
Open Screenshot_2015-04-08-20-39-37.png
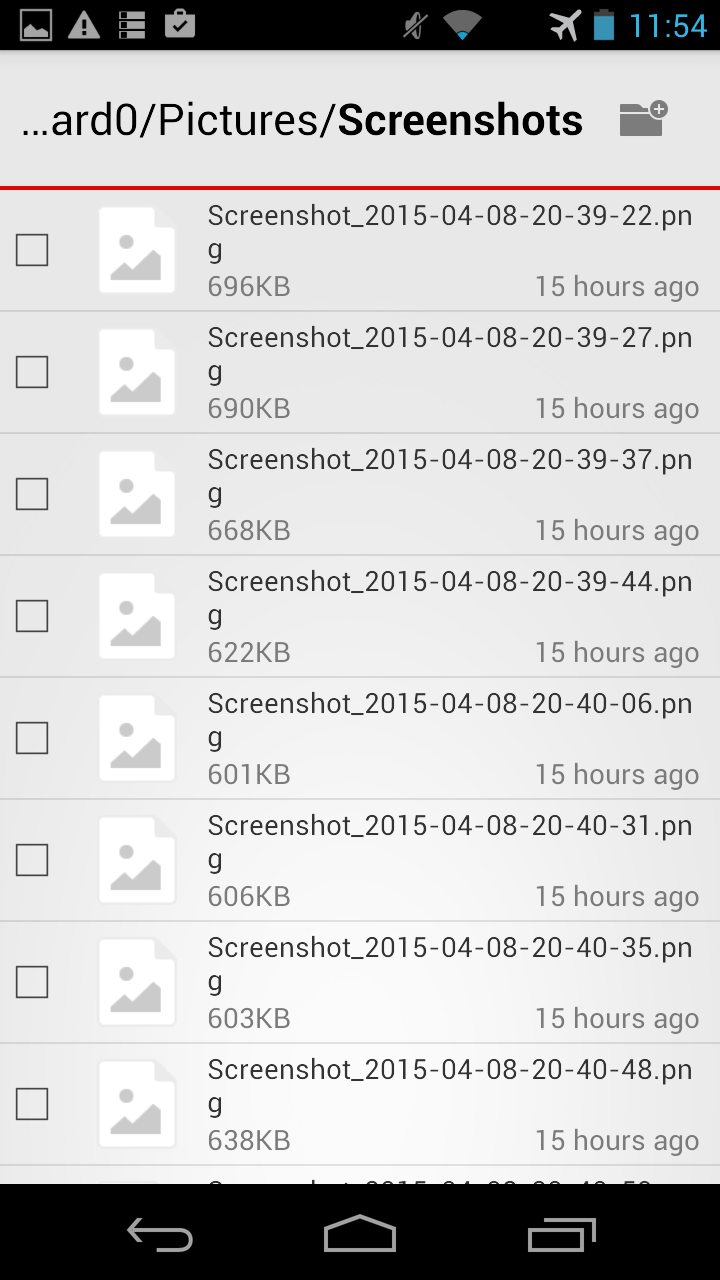pyautogui.click(x=360, y=494)
